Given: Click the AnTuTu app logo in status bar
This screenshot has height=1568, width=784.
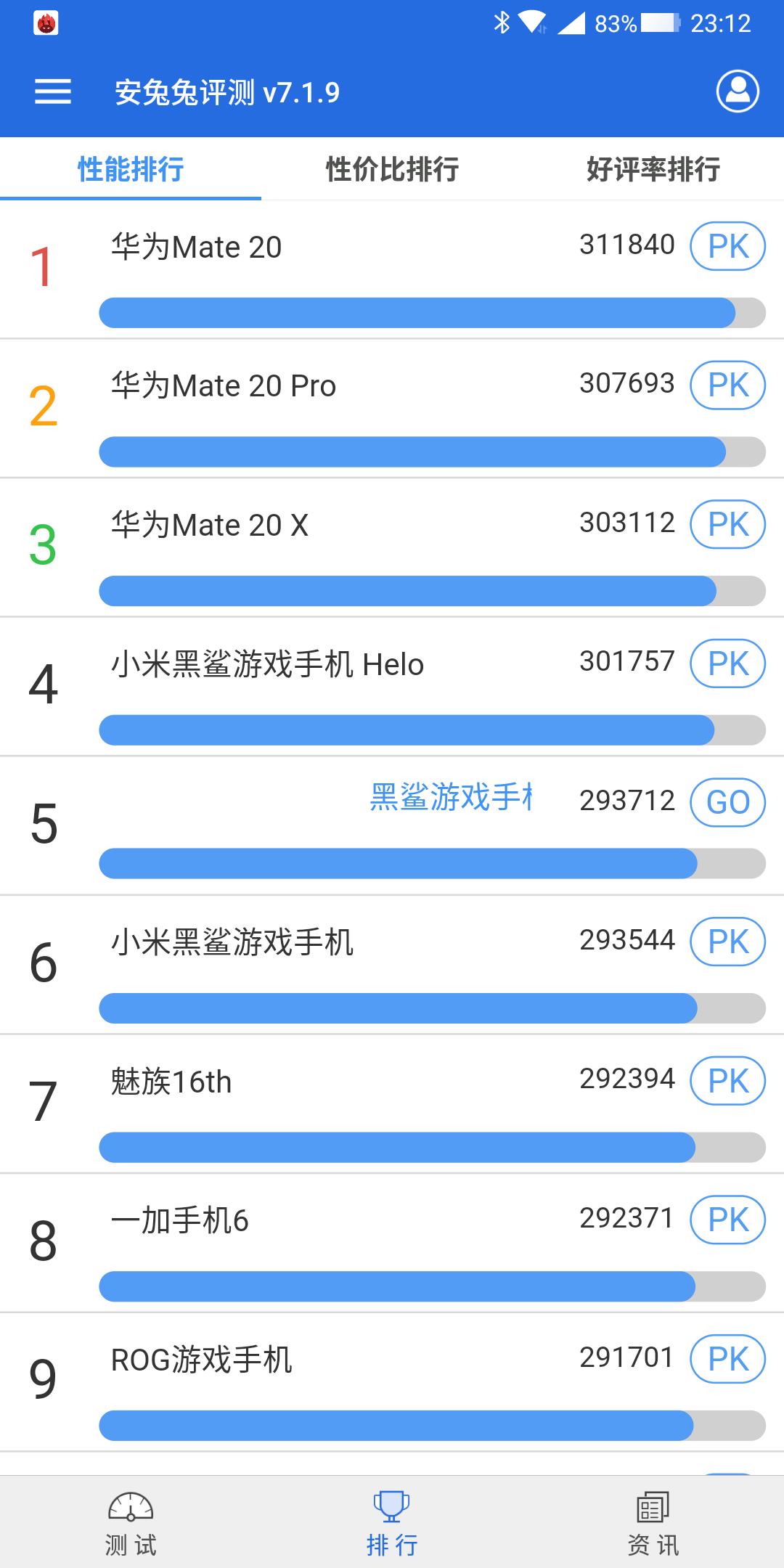Looking at the screenshot, I should [45, 24].
